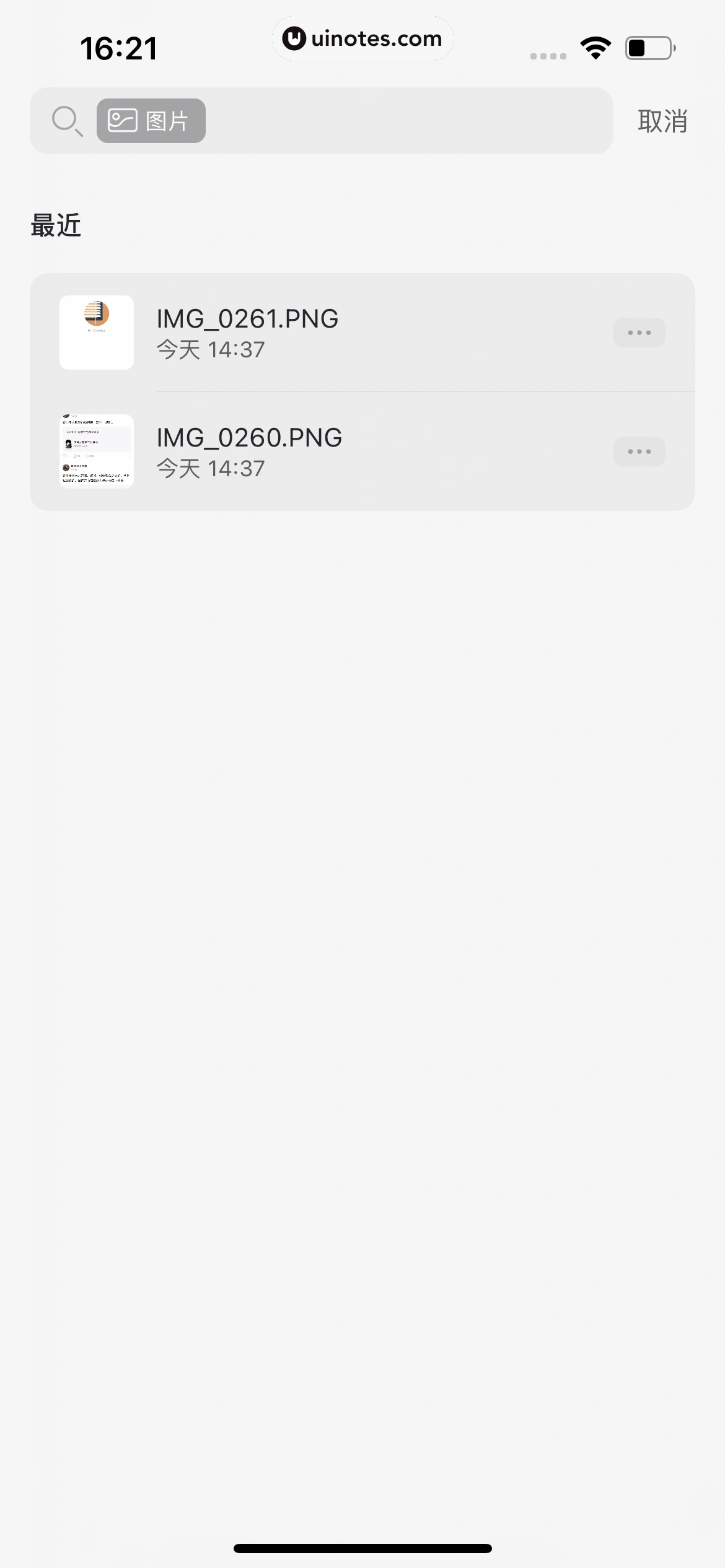Open the ellipsis menu beside IMG_0261.PNG
The height and width of the screenshot is (1568, 725).
coord(639,332)
